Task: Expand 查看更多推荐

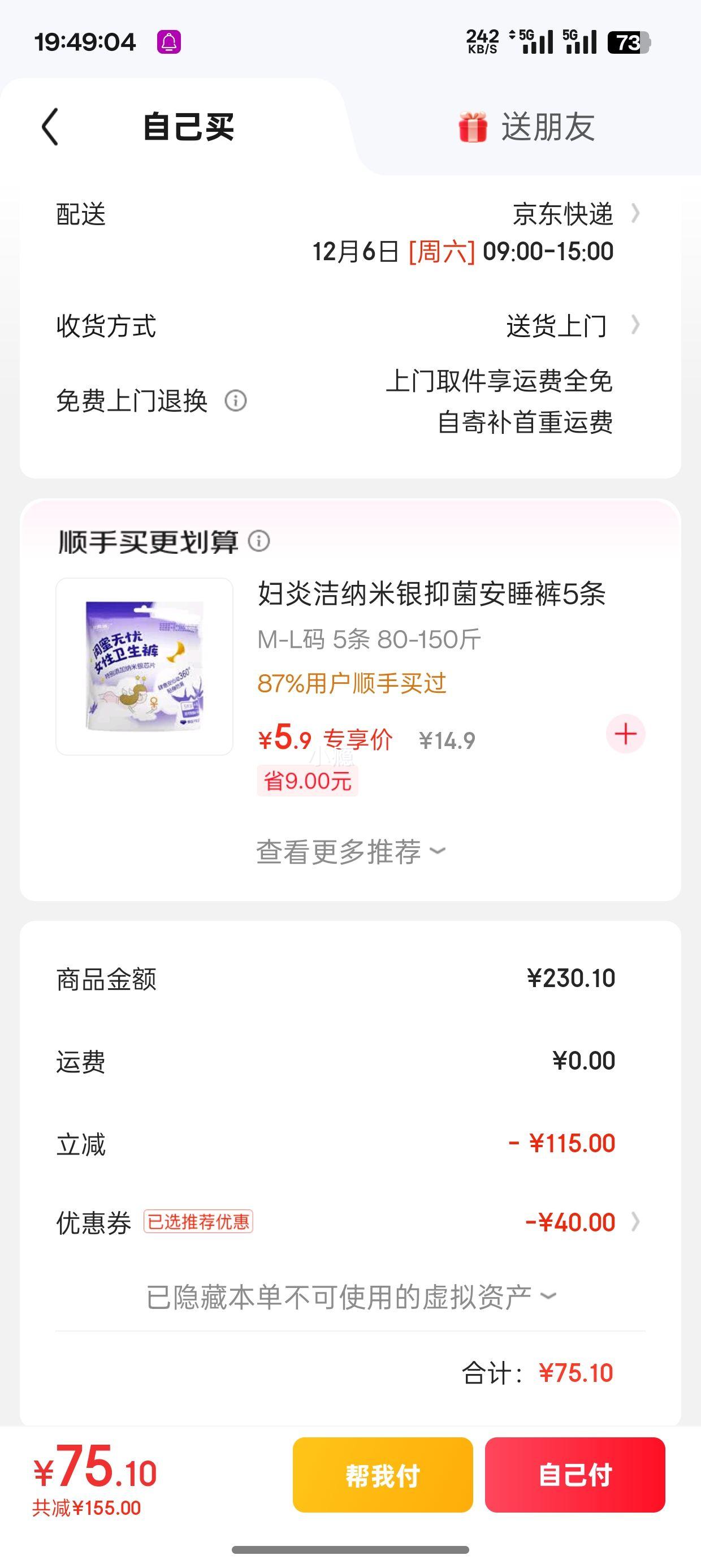Action: click(x=350, y=851)
